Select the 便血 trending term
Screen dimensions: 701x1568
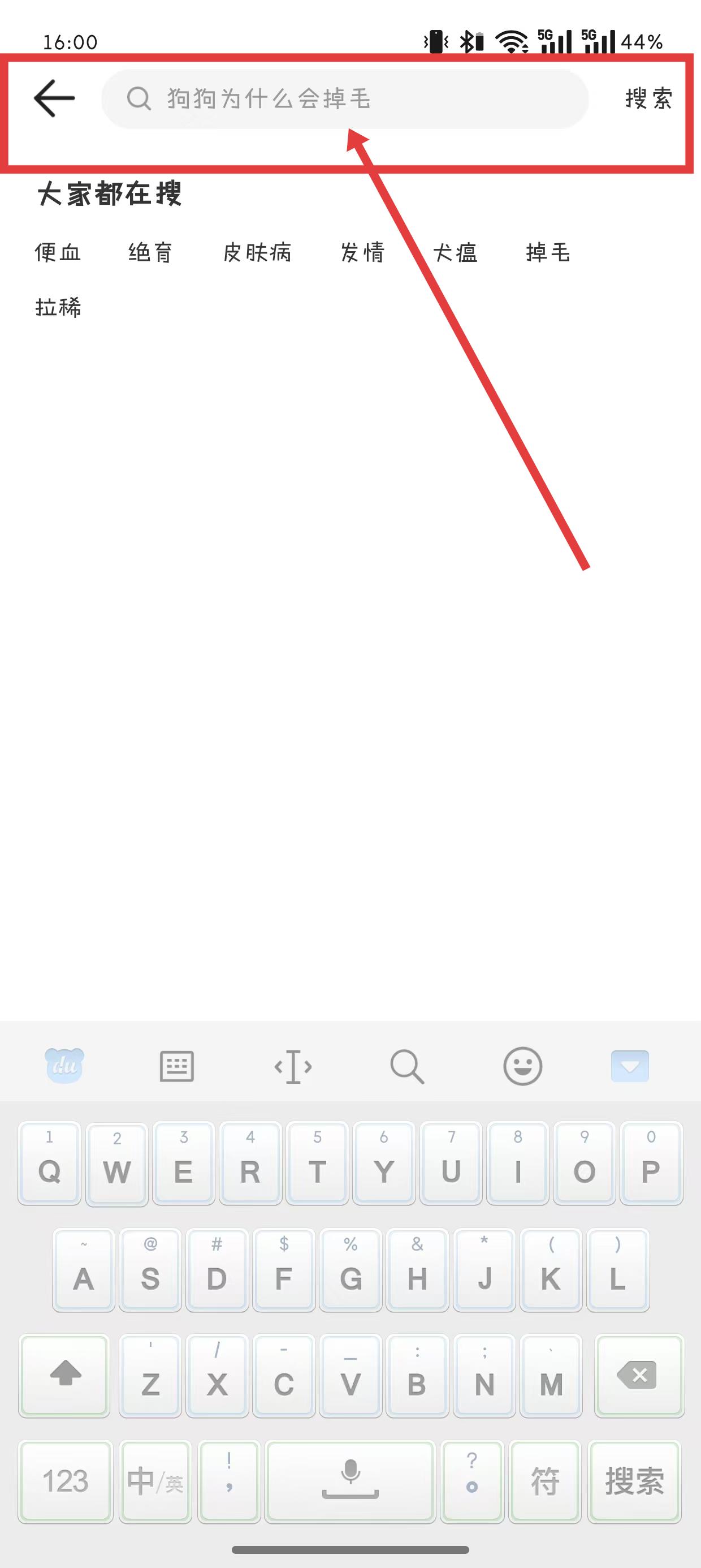58,253
